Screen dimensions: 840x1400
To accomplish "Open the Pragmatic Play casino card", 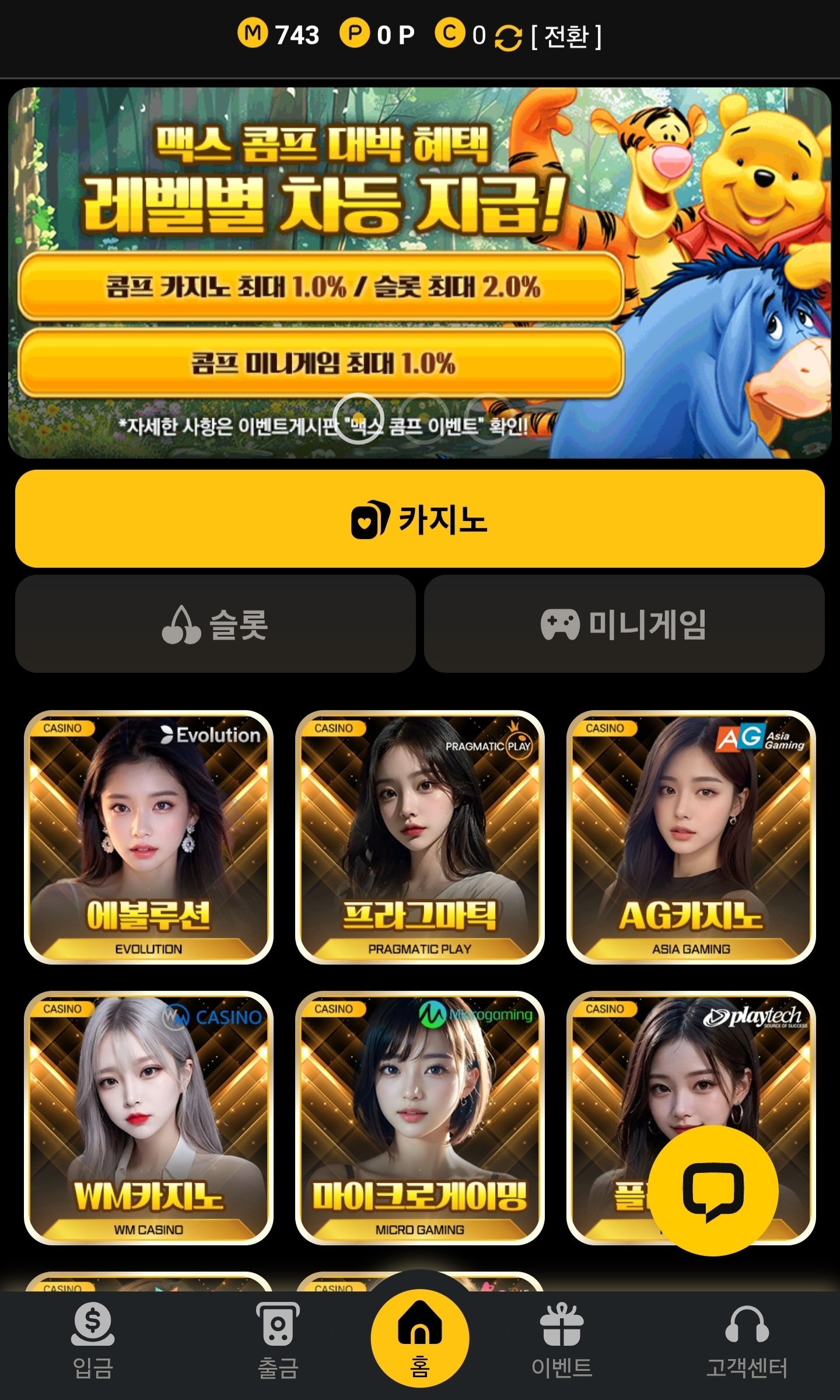I will pyautogui.click(x=420, y=837).
